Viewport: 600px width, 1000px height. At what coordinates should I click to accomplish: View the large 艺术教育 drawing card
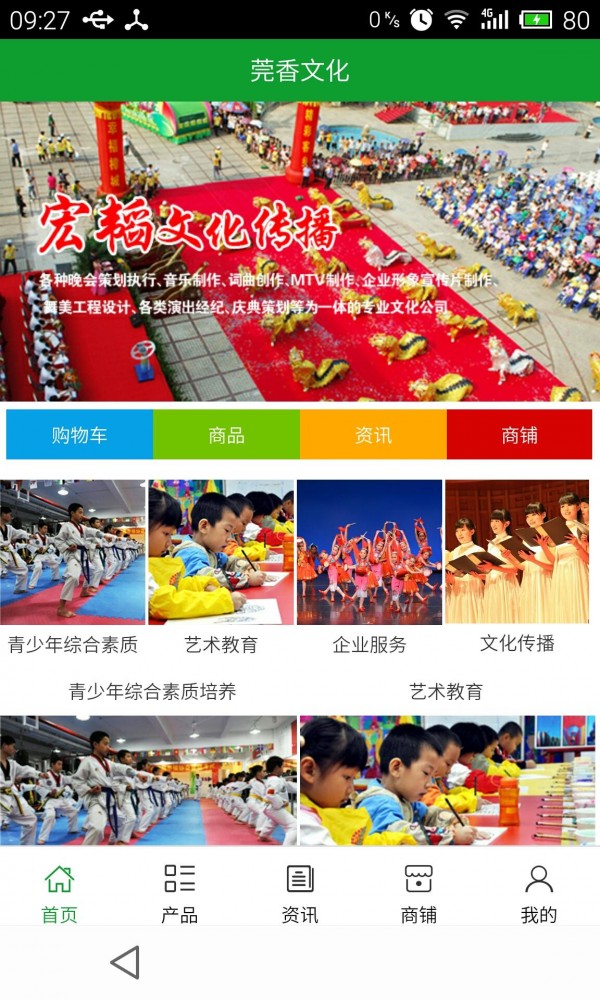(448, 780)
